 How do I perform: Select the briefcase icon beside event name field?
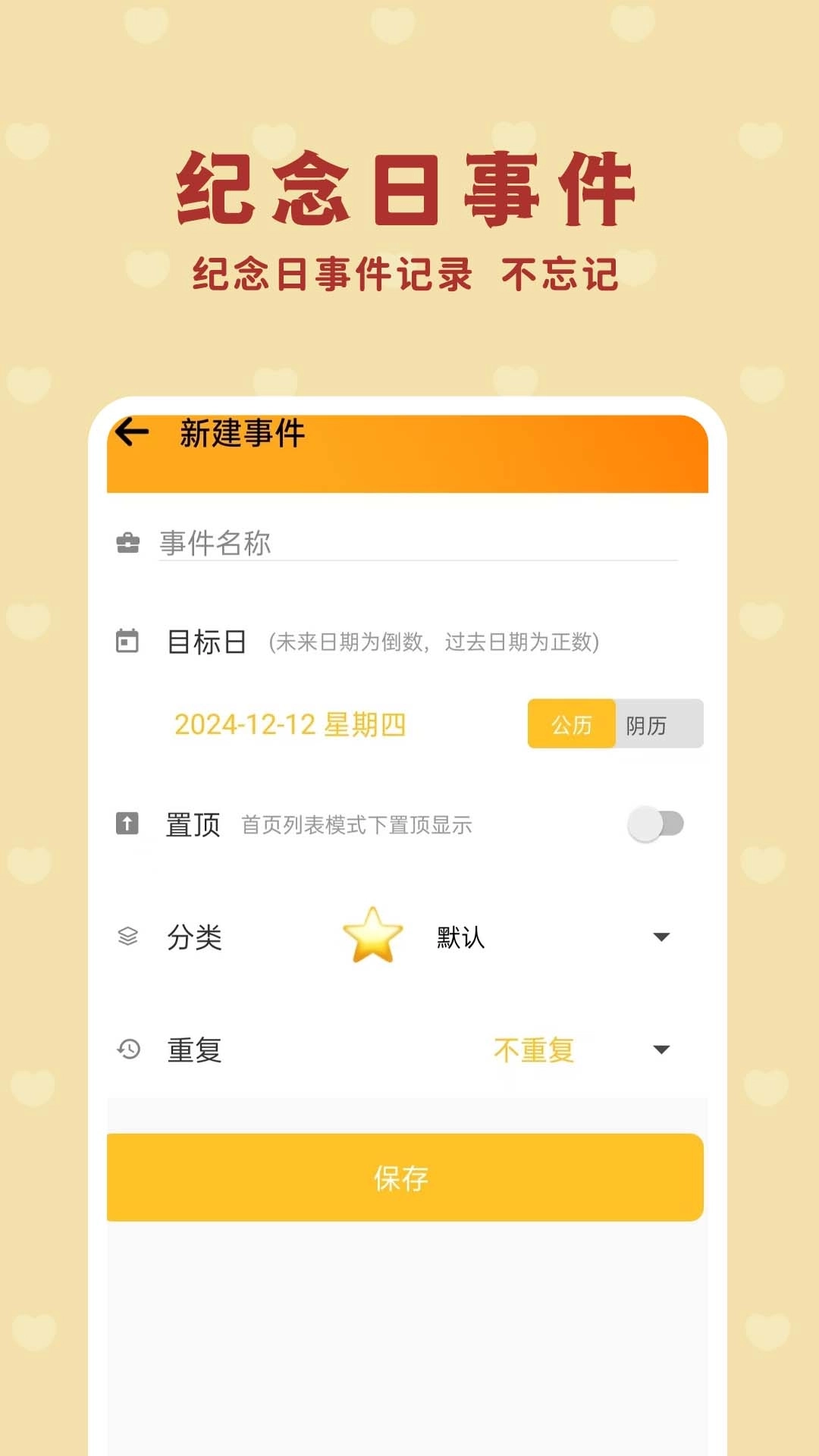click(129, 541)
